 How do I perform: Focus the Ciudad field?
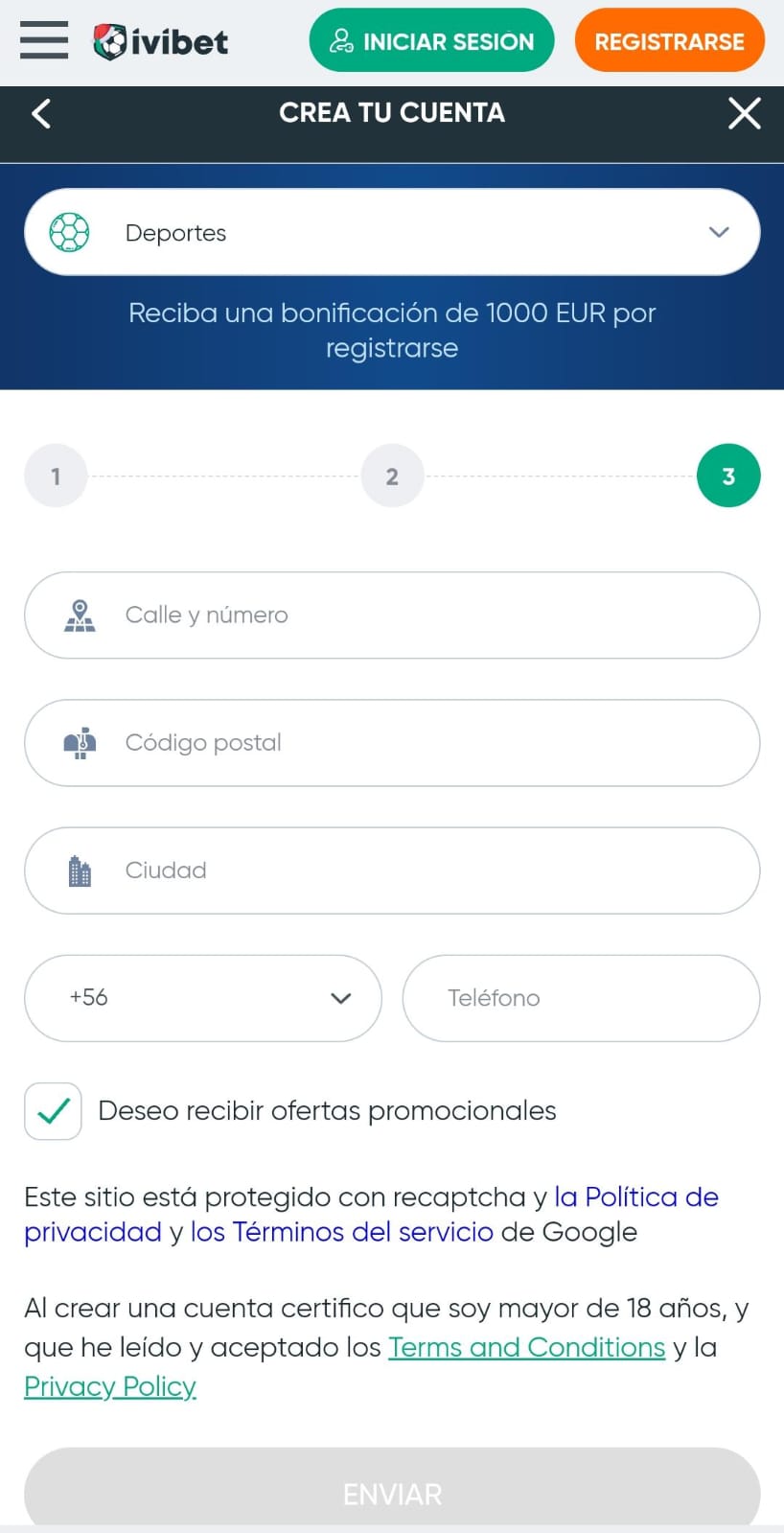pyautogui.click(x=392, y=870)
